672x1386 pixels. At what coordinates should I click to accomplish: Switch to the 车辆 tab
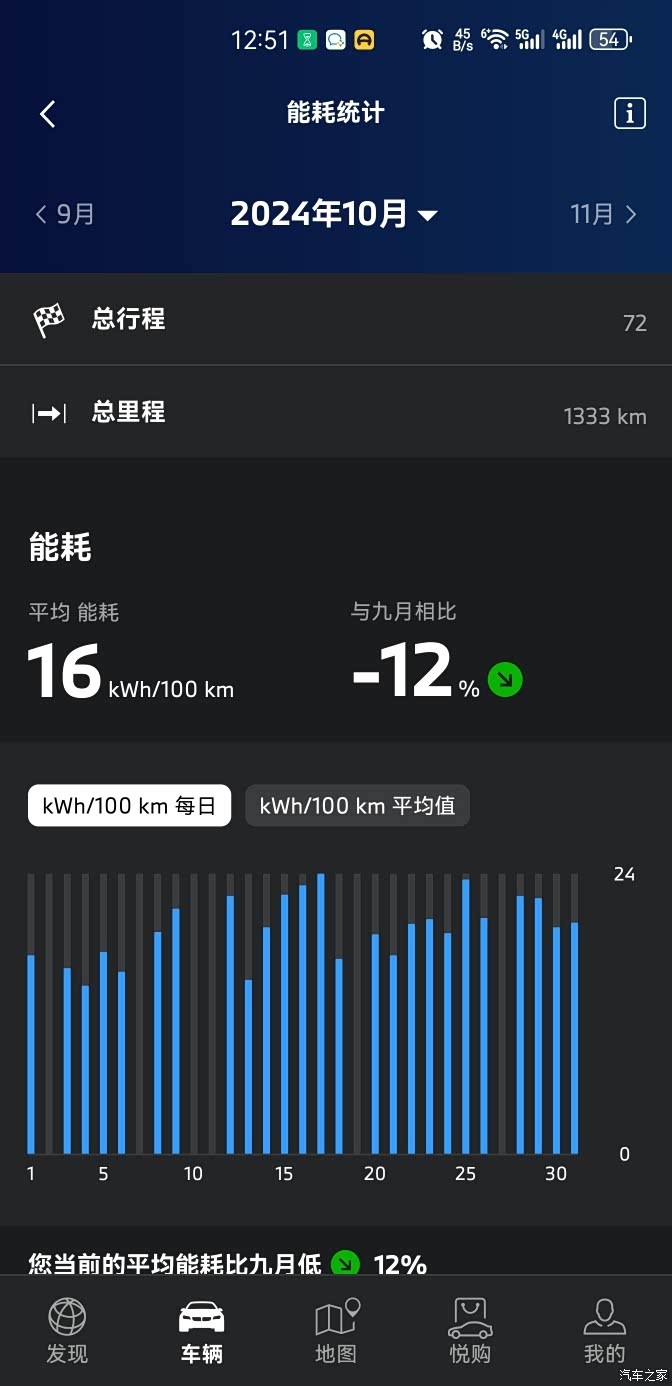[201, 1332]
